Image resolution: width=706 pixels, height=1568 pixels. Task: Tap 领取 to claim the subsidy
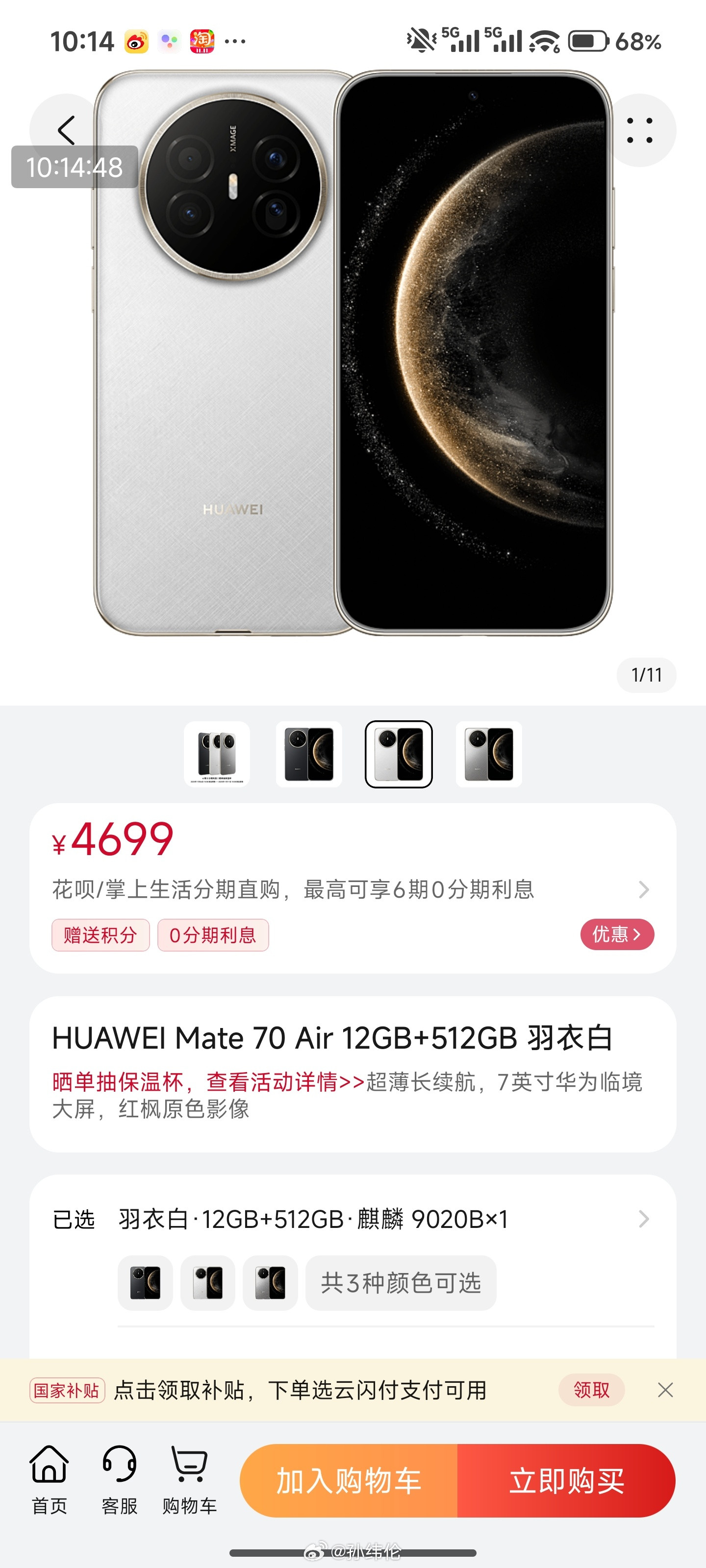coord(591,1390)
